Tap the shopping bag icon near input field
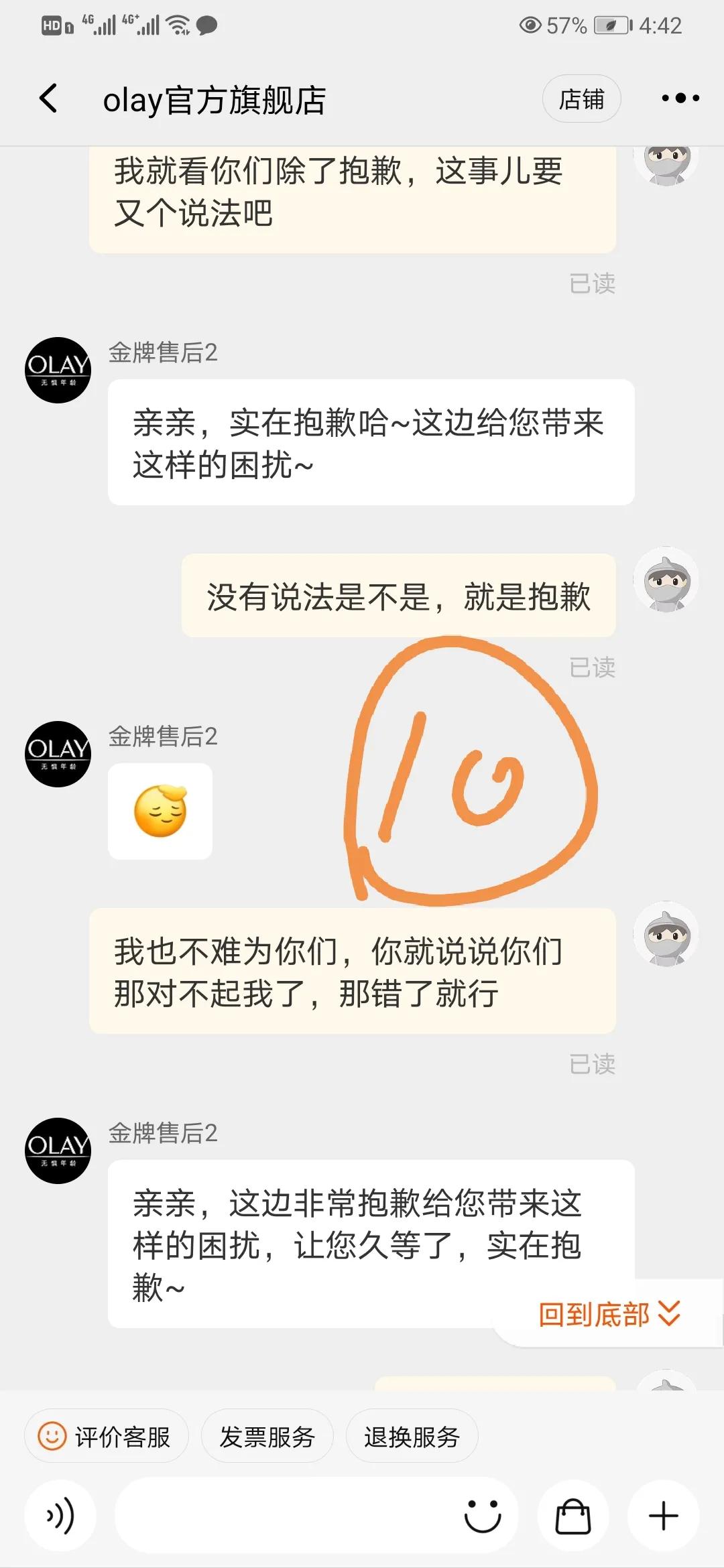The image size is (724, 1568). coord(573,1516)
